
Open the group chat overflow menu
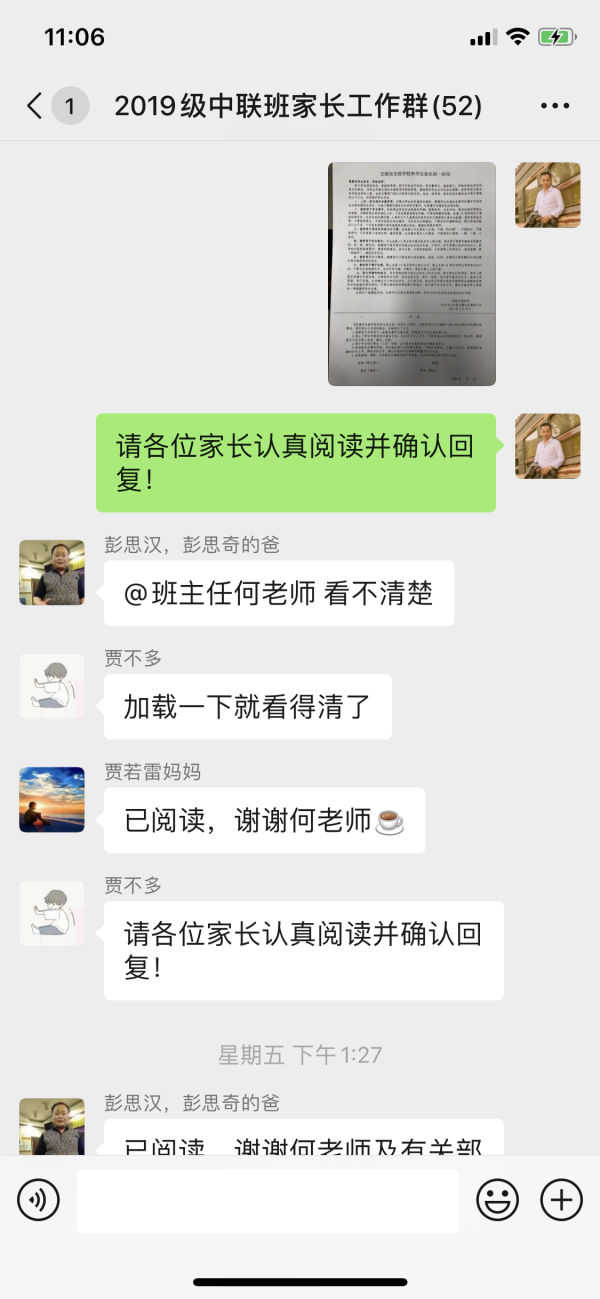[x=555, y=106]
